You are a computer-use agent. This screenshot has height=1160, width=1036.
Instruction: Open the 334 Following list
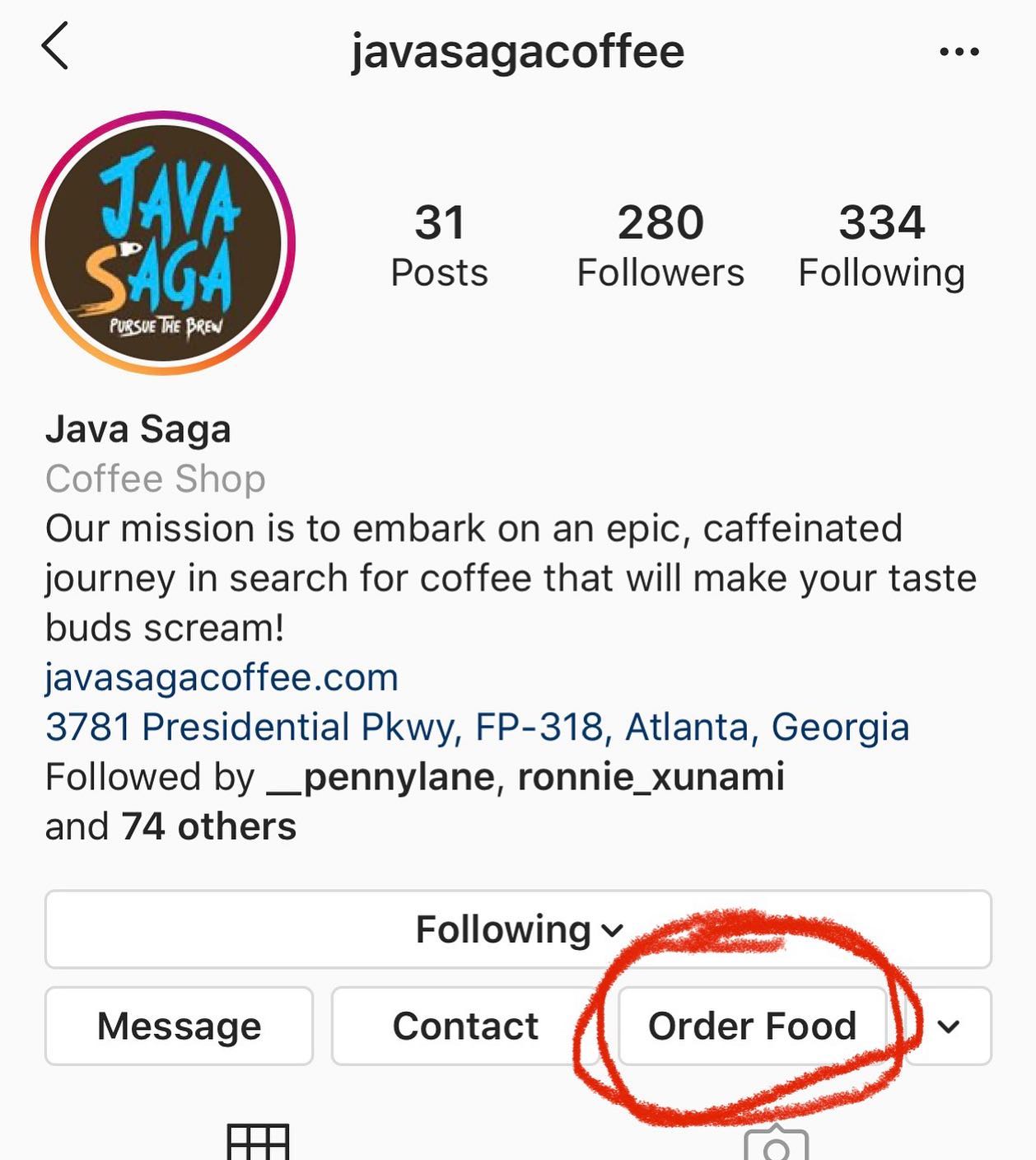[x=881, y=246]
